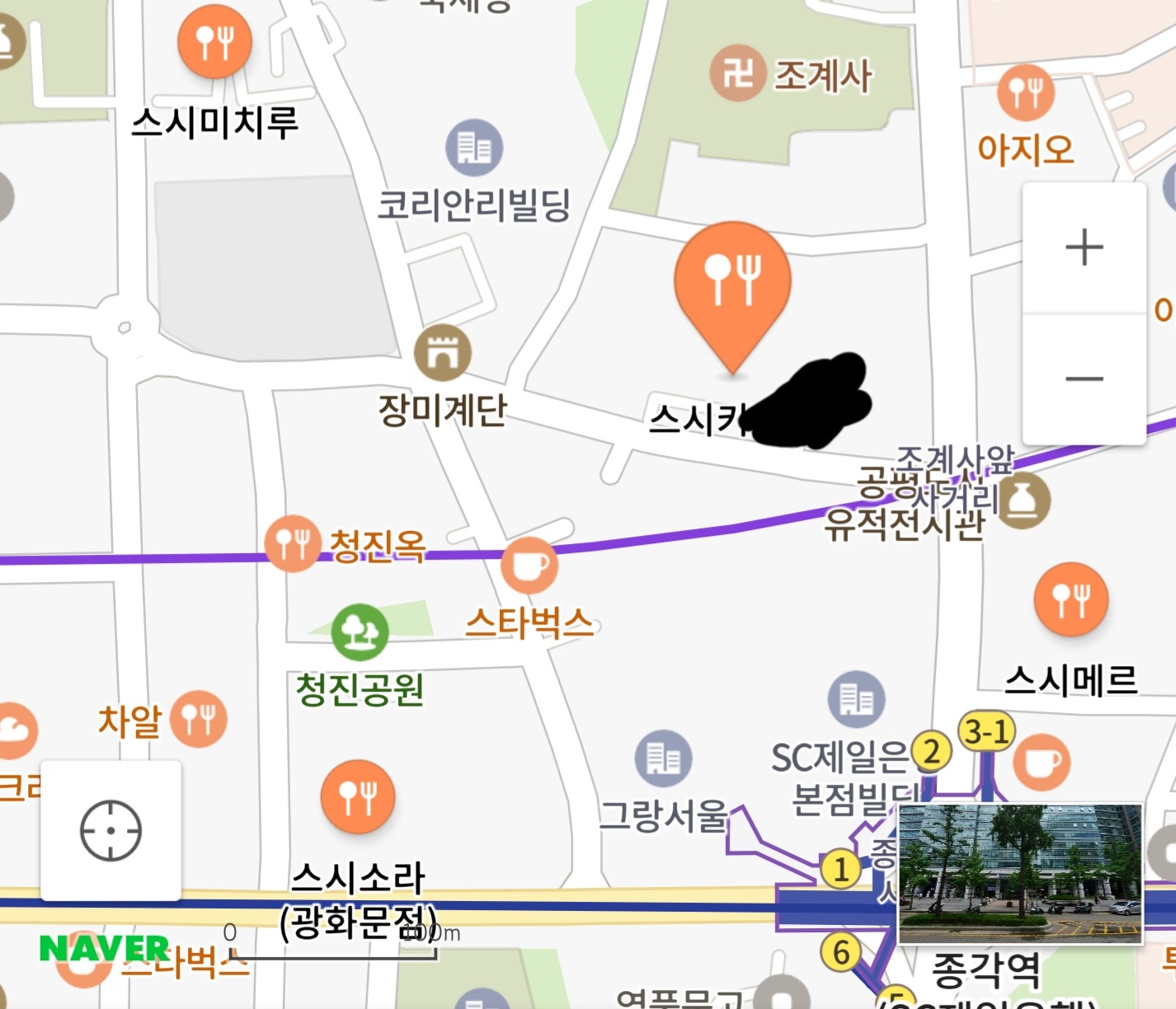
Task: Tap the 장미계단 landmark icon
Action: (x=443, y=353)
